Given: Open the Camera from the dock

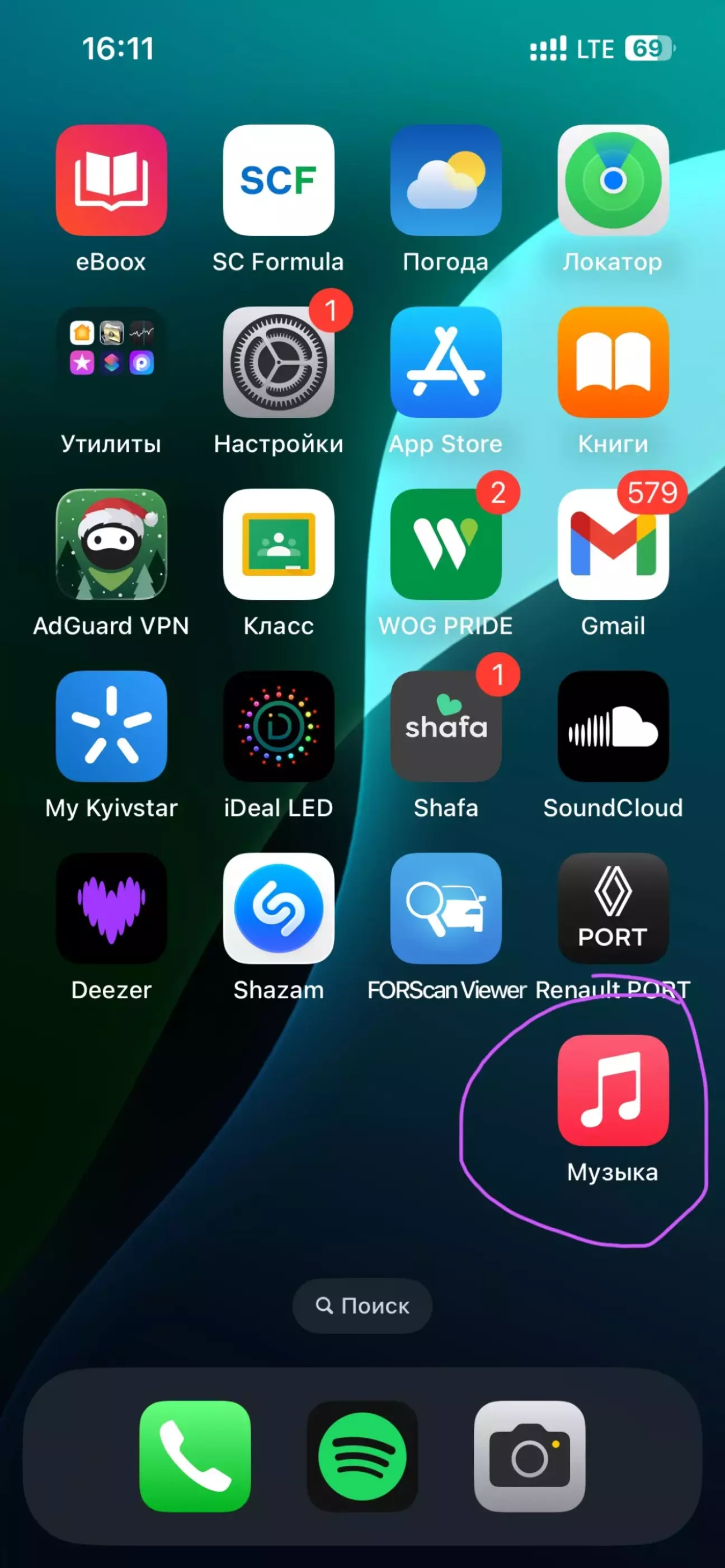Looking at the screenshot, I should pos(530,1456).
